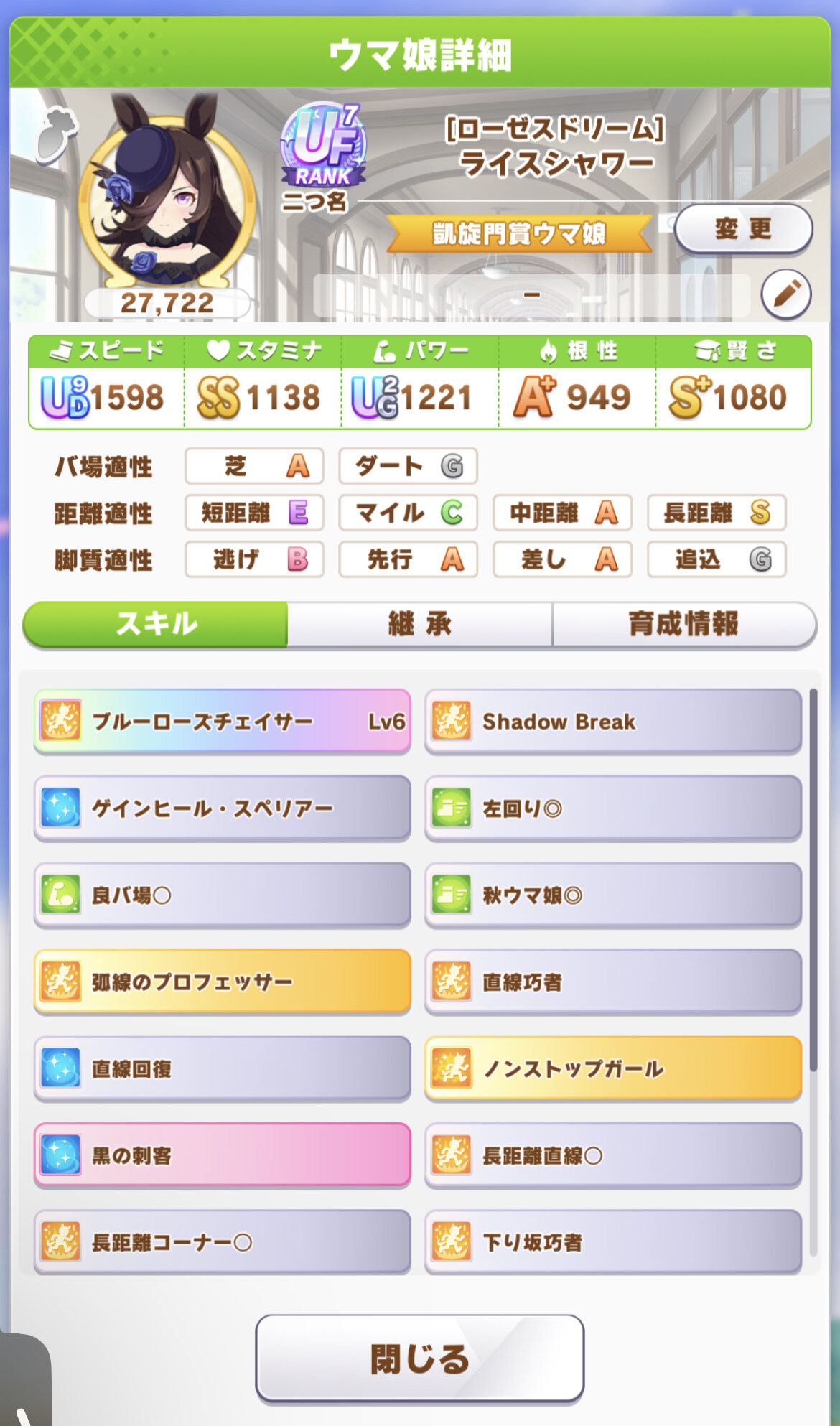The image size is (840, 1426).
Task: Tap the 左回り◎ skill
Action: 613,808
